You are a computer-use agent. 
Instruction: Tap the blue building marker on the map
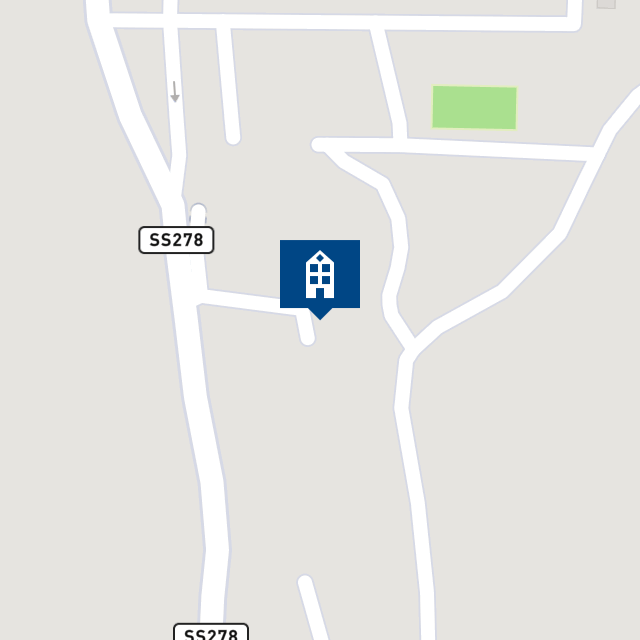click(320, 275)
